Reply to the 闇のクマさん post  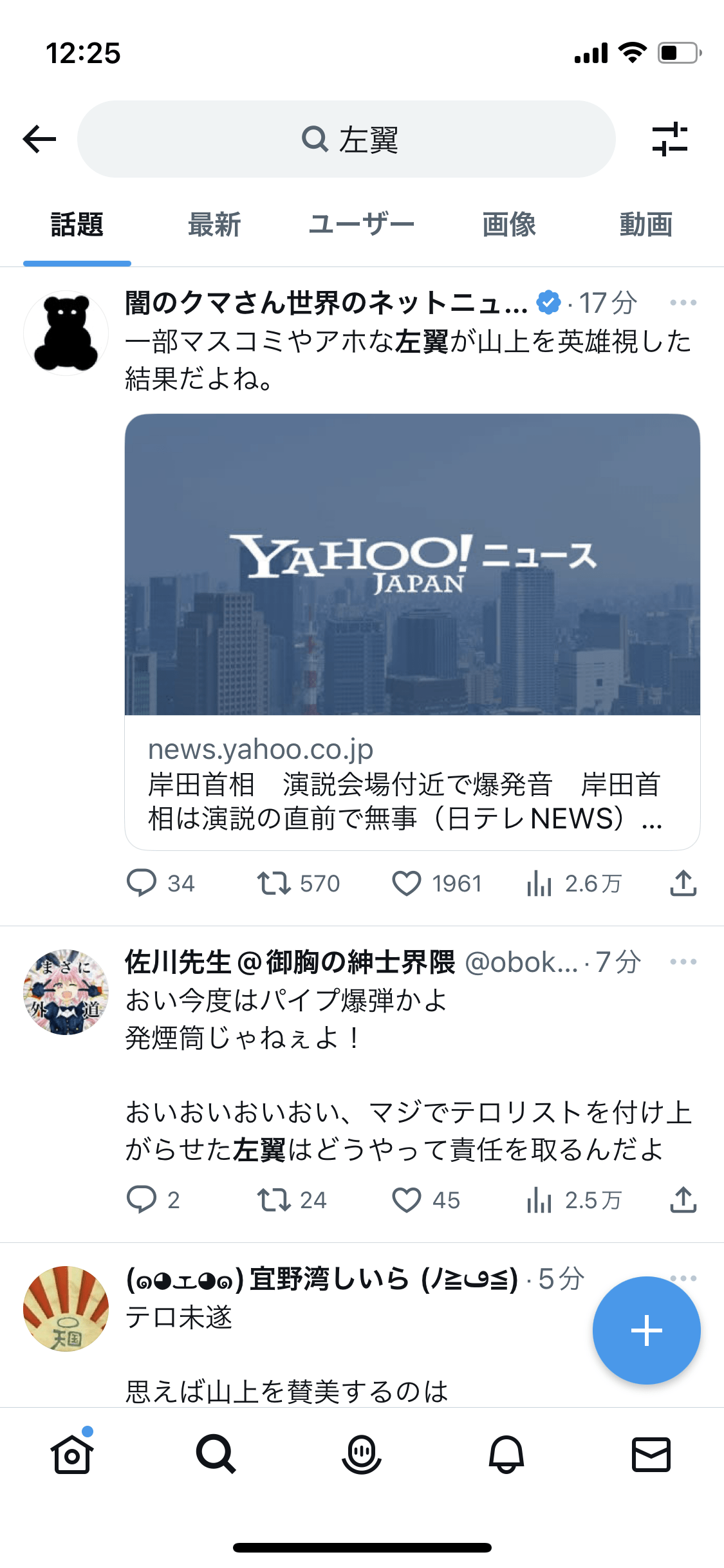click(142, 883)
